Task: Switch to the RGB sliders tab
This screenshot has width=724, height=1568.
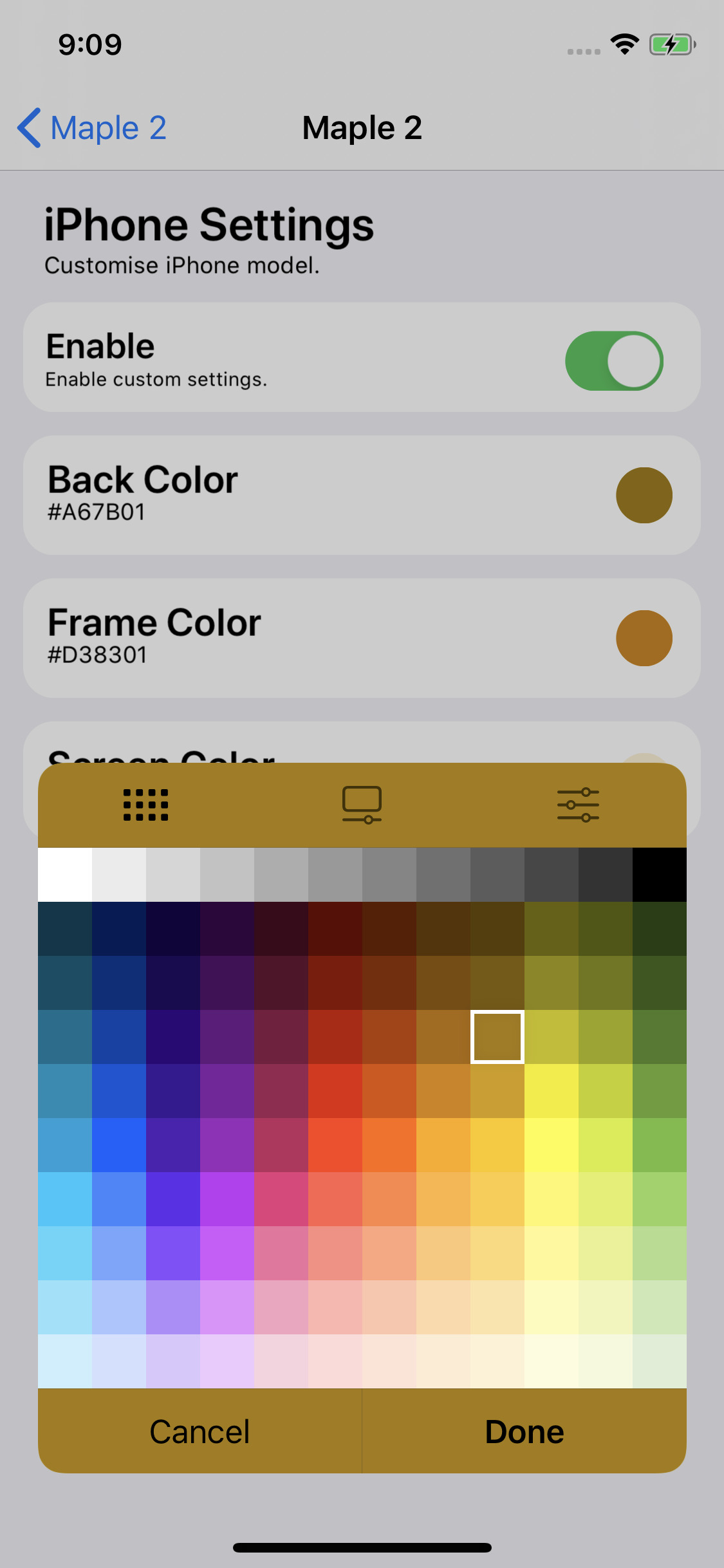Action: 578,805
